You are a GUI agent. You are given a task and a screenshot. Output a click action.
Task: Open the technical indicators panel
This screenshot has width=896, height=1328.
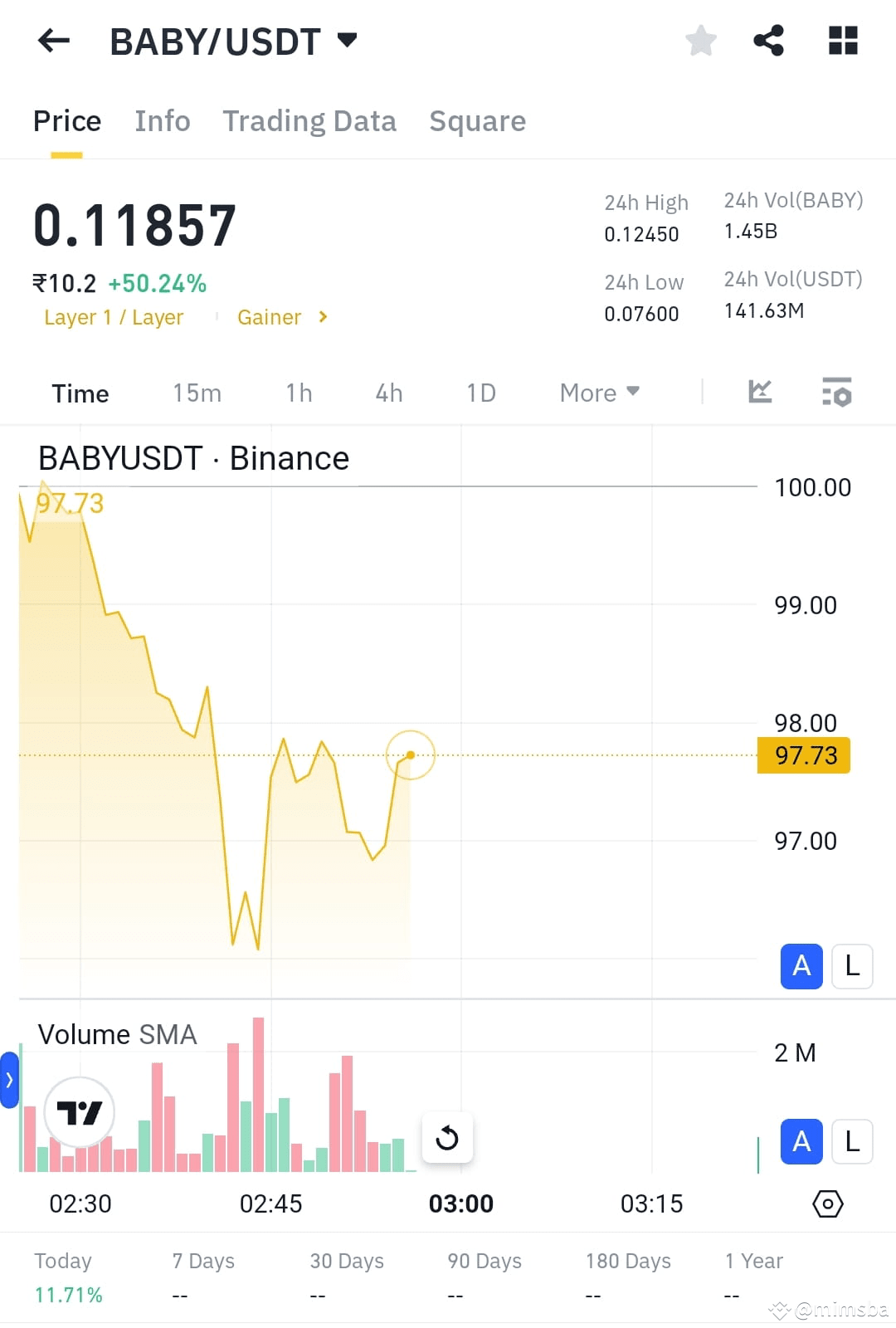point(836,393)
